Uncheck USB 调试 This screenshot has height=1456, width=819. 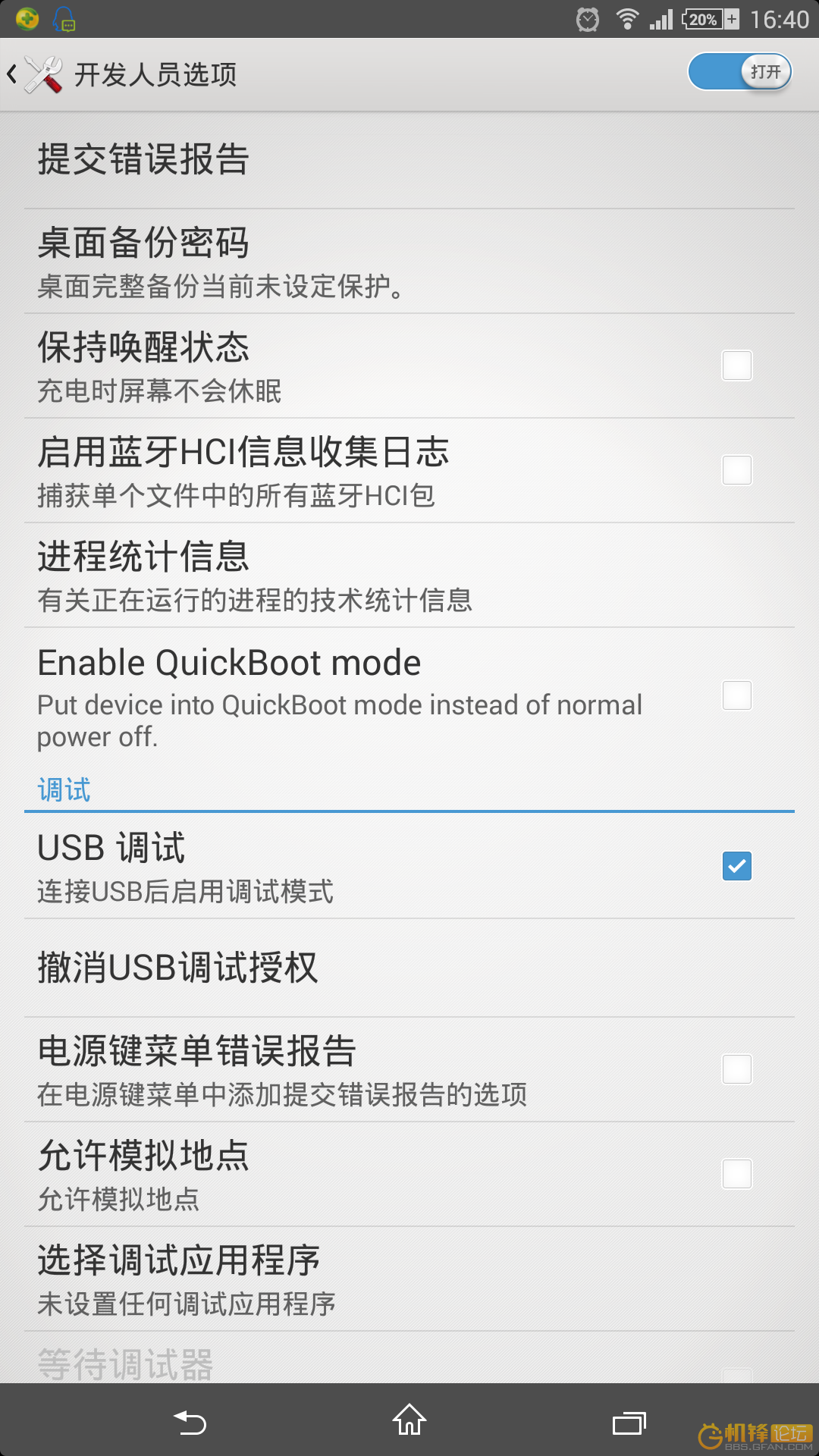(737, 866)
